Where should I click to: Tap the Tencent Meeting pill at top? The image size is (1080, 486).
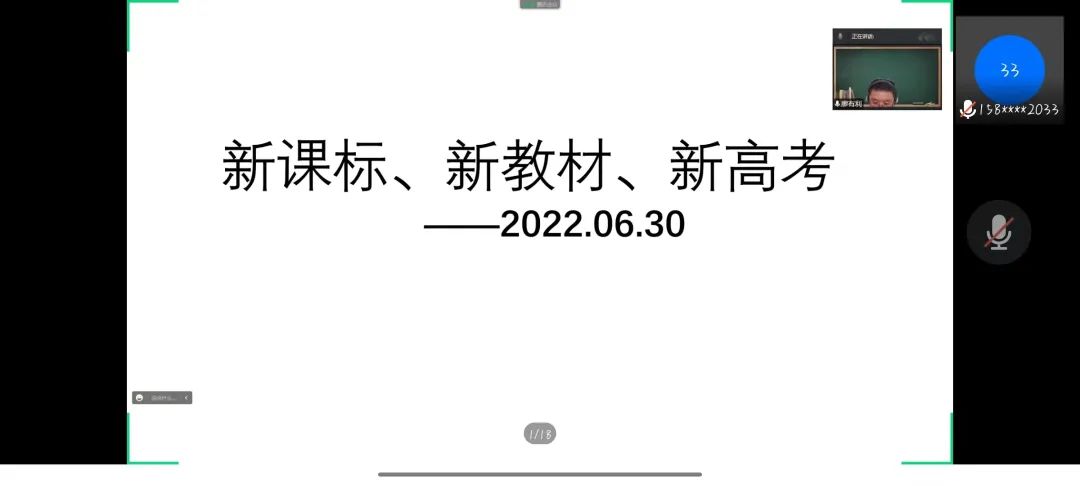tap(540, 5)
